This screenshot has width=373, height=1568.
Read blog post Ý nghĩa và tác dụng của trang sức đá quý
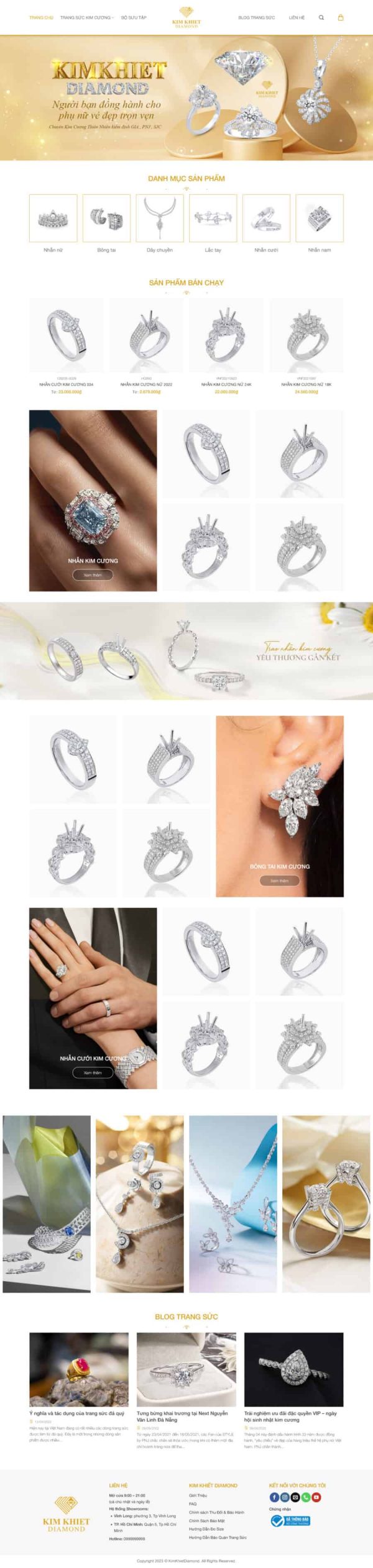click(x=76, y=1413)
